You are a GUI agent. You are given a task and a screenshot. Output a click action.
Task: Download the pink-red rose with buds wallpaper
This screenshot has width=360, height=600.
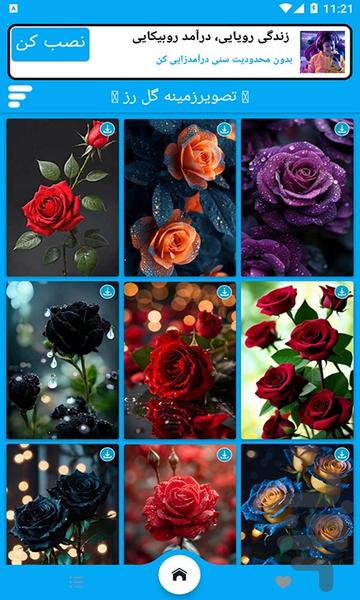pos(225,455)
